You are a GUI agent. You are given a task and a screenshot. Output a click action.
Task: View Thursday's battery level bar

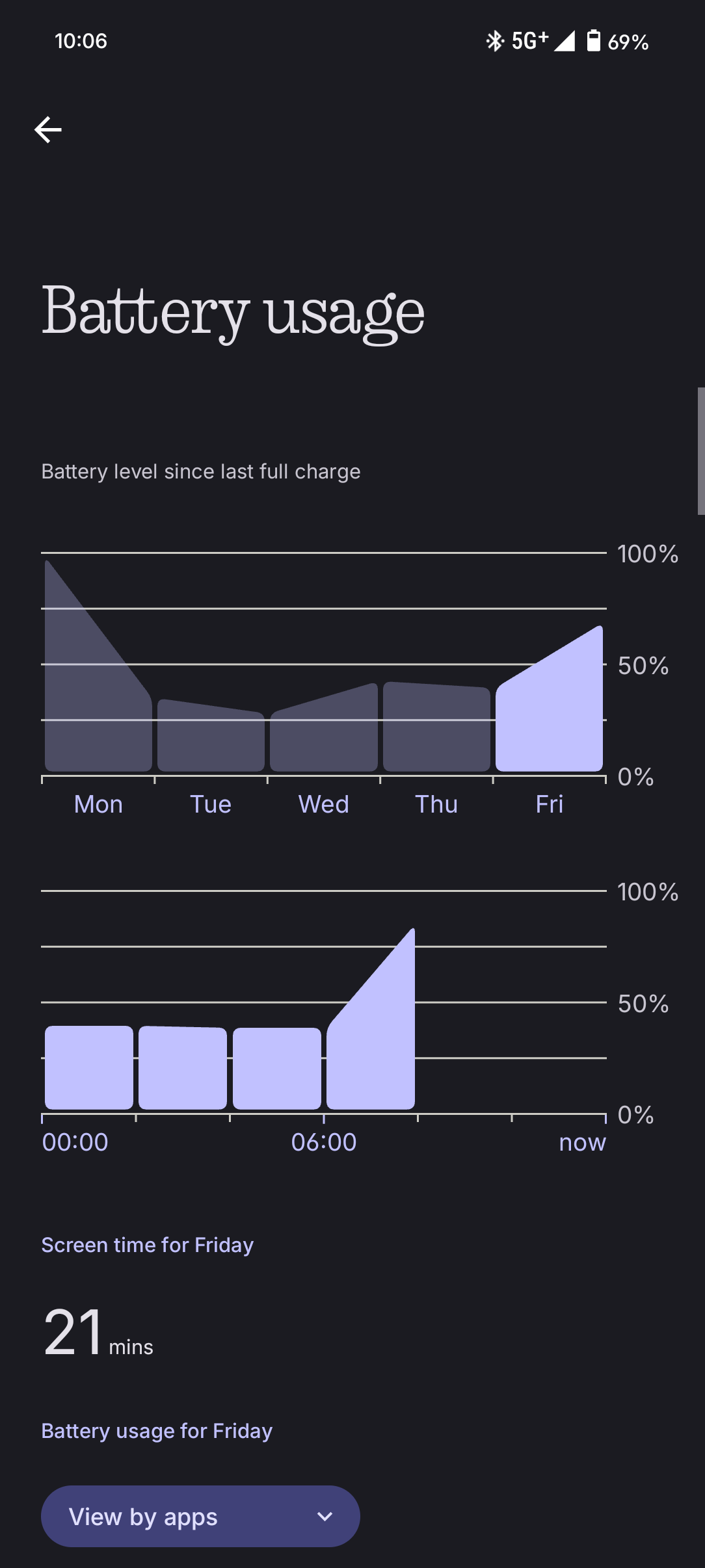point(436,728)
